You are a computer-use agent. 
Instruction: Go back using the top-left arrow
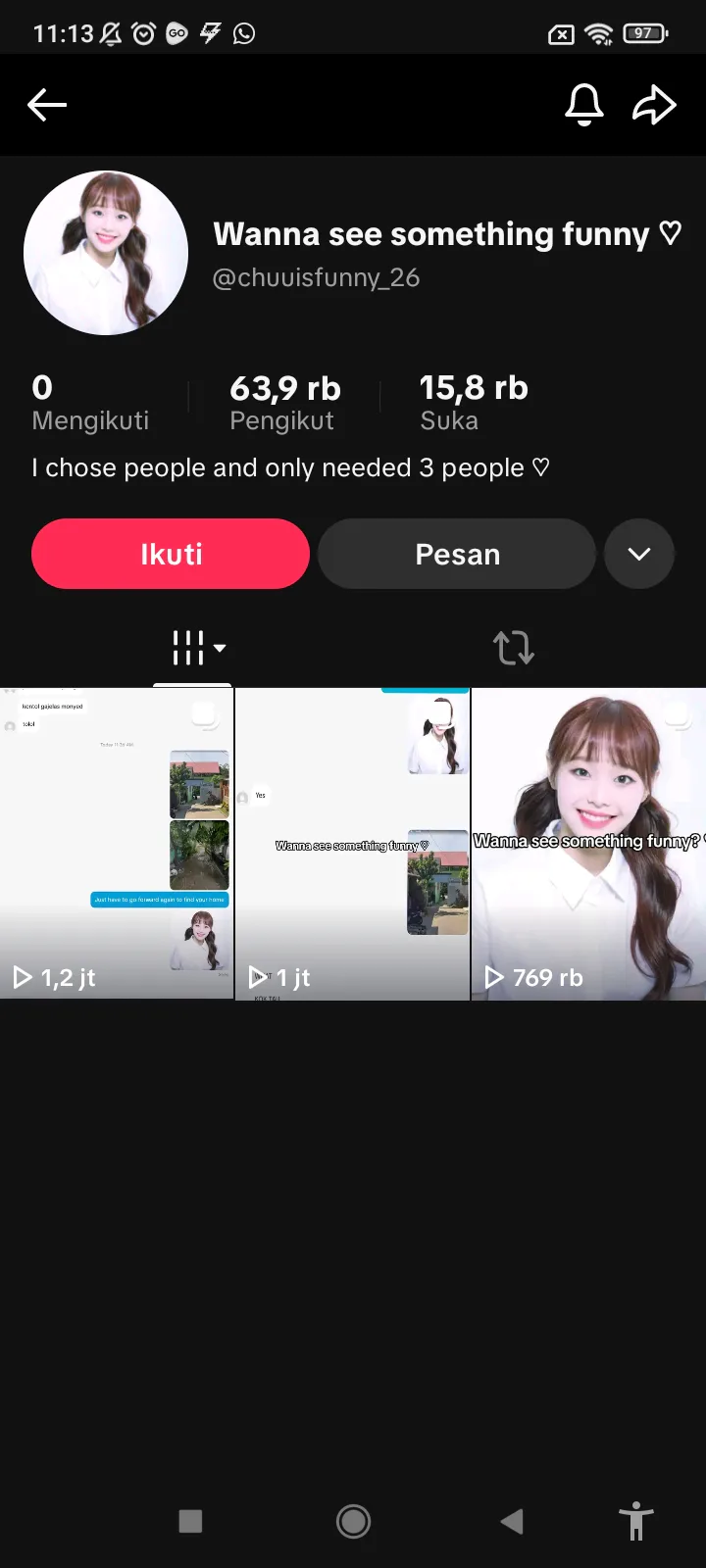click(x=47, y=105)
